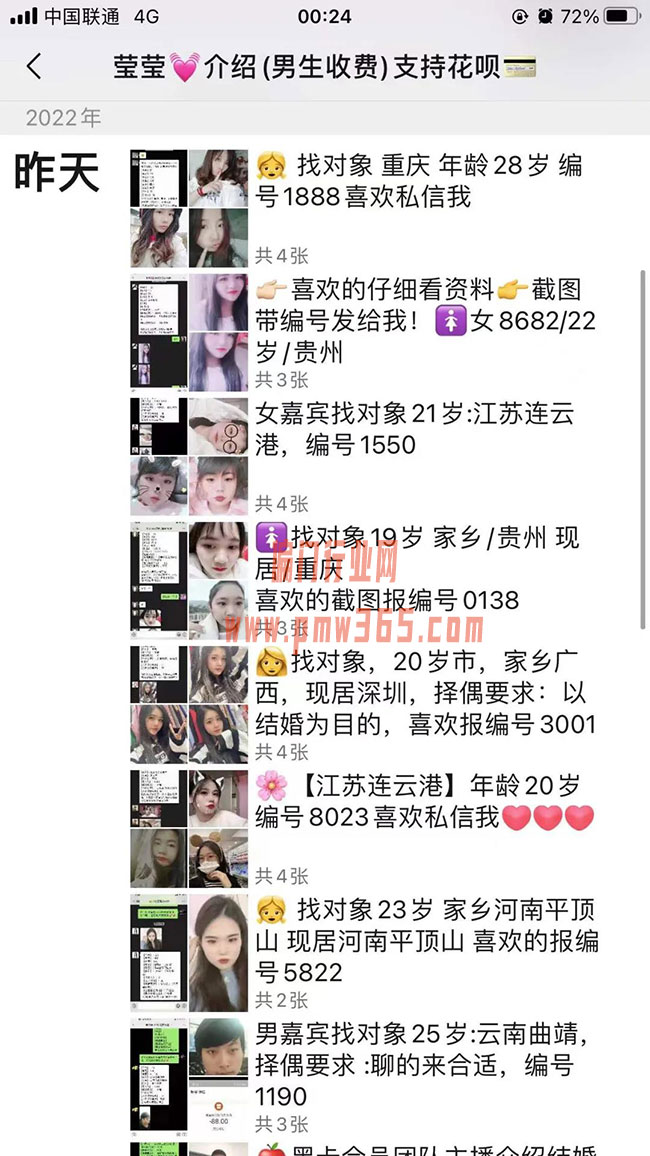Open the 女嘉宾 江苏连云港 编号1550 post
Viewport: 650px width, 1156px height.
click(415, 429)
